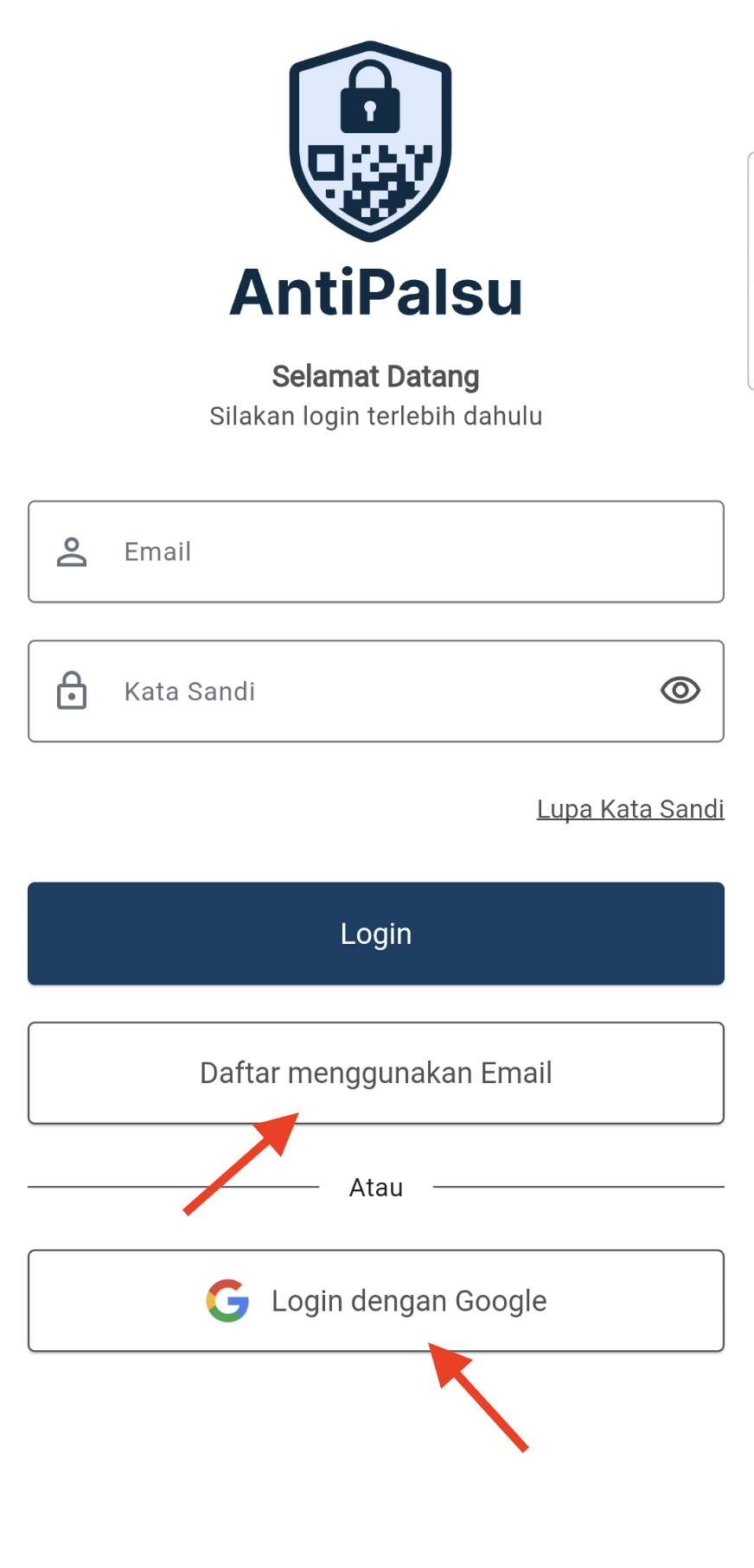Enter the Kata Sandi password field
Viewport: 754px width, 1568px height.
coord(363,692)
